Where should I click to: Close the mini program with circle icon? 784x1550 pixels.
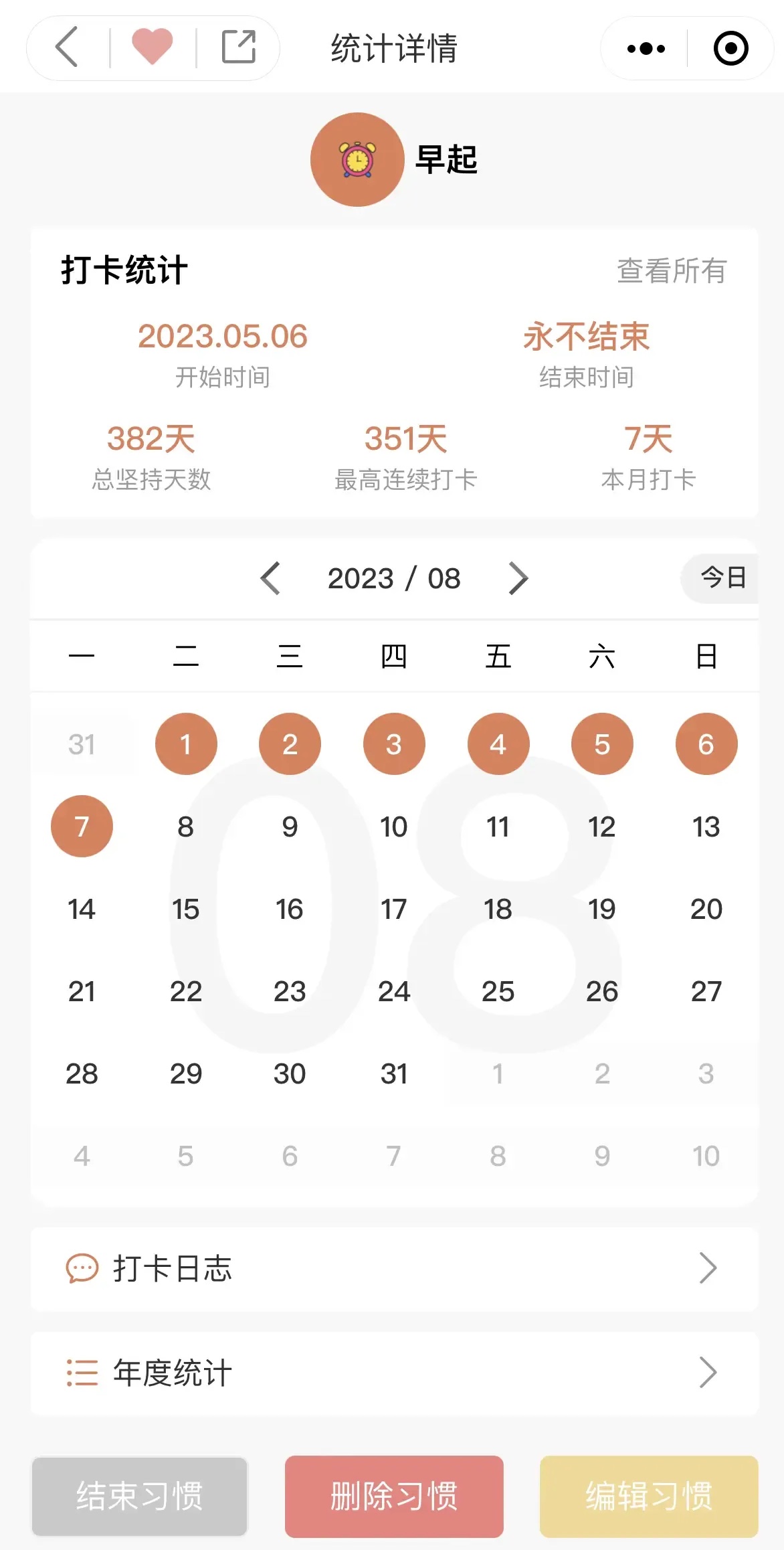[730, 48]
